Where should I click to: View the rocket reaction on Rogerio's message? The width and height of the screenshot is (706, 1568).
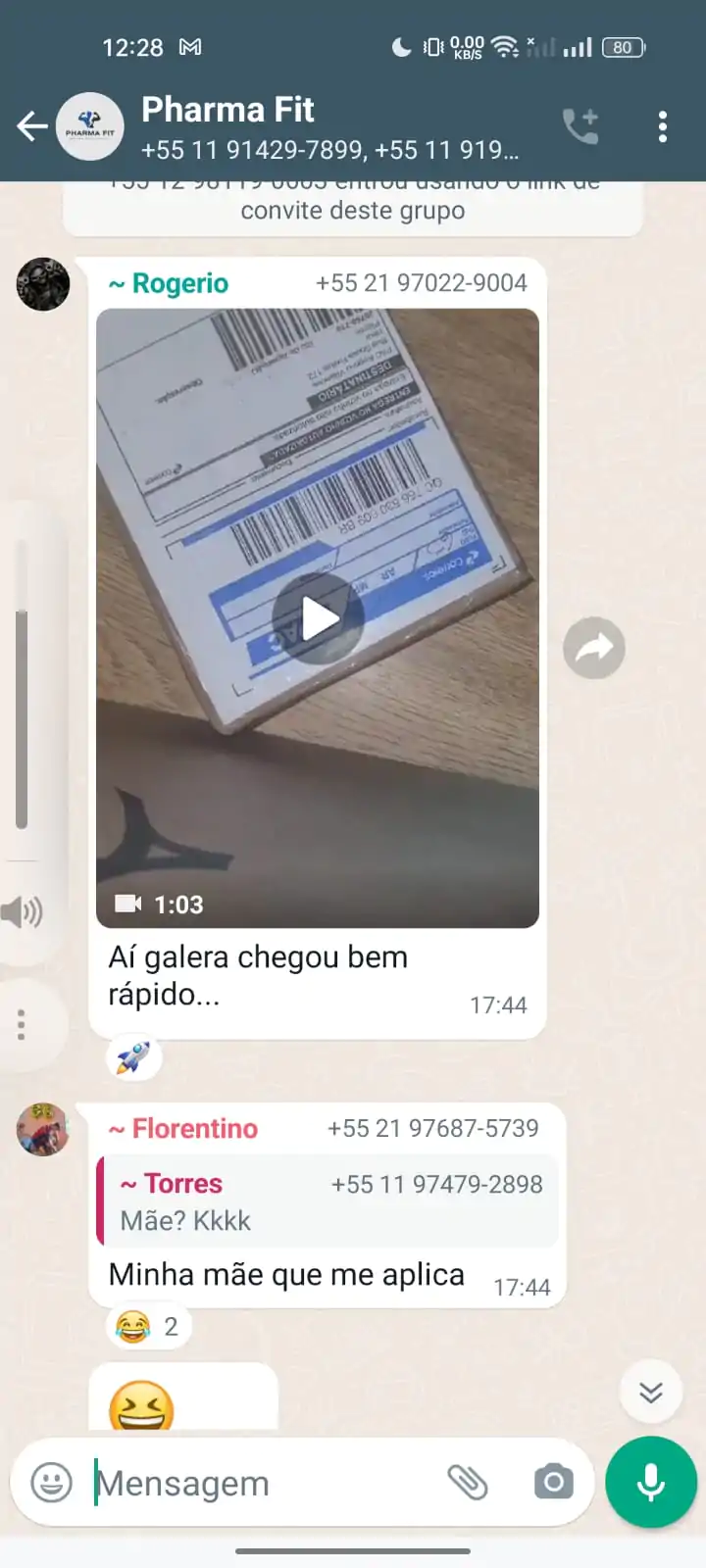(134, 1057)
